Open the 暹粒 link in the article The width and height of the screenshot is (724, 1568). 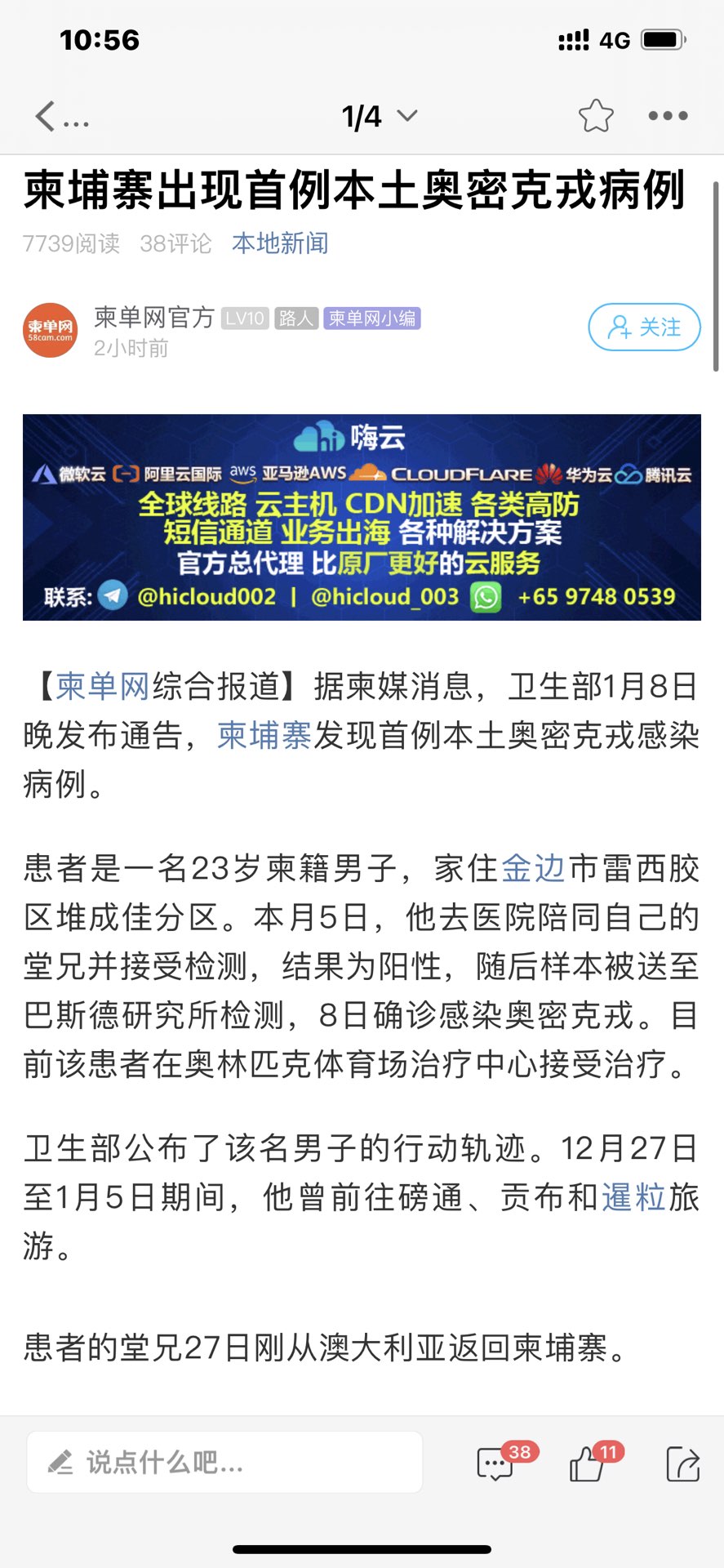[x=634, y=1196]
